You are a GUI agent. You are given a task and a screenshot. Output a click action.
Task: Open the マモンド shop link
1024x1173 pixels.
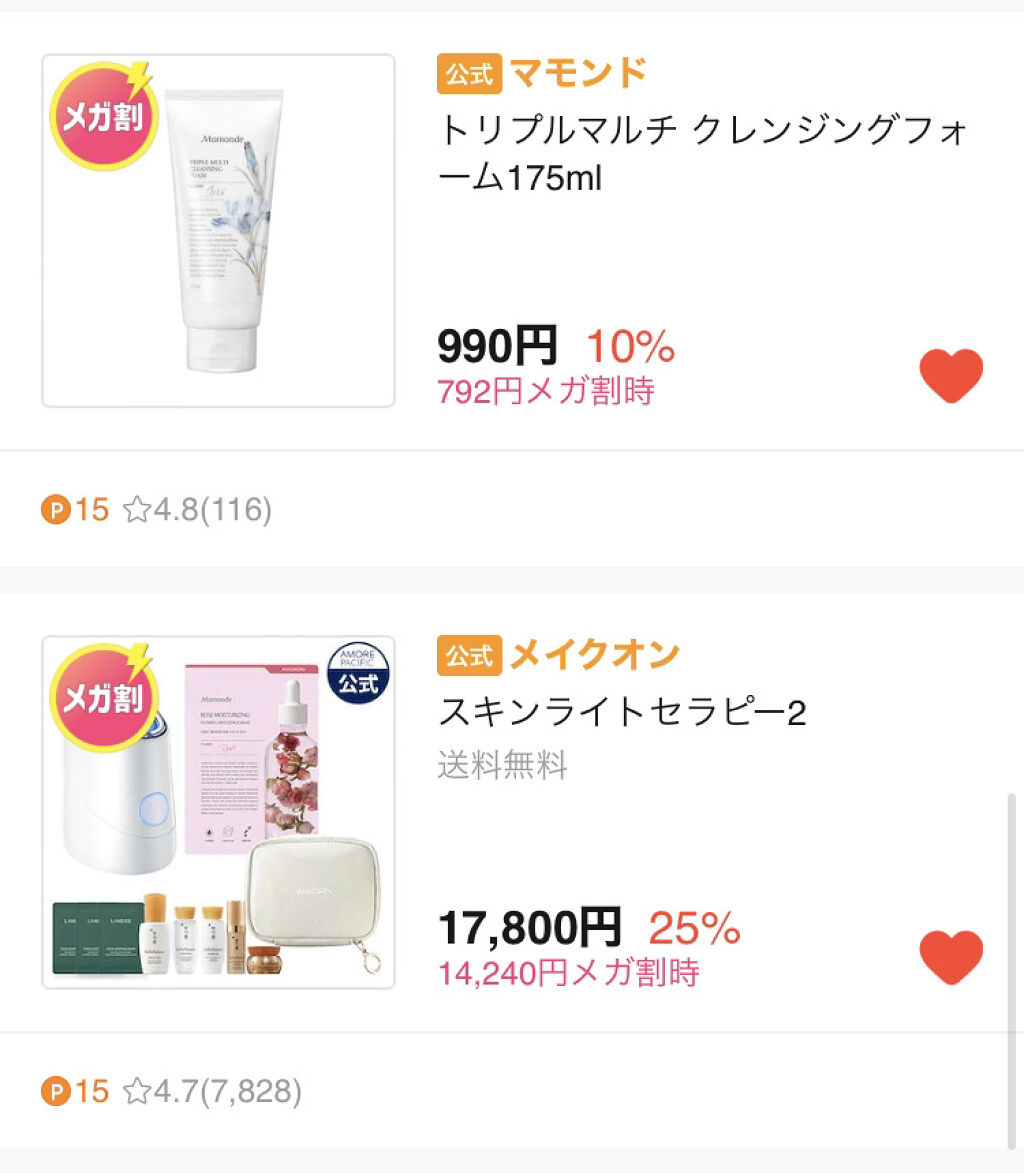(x=578, y=73)
